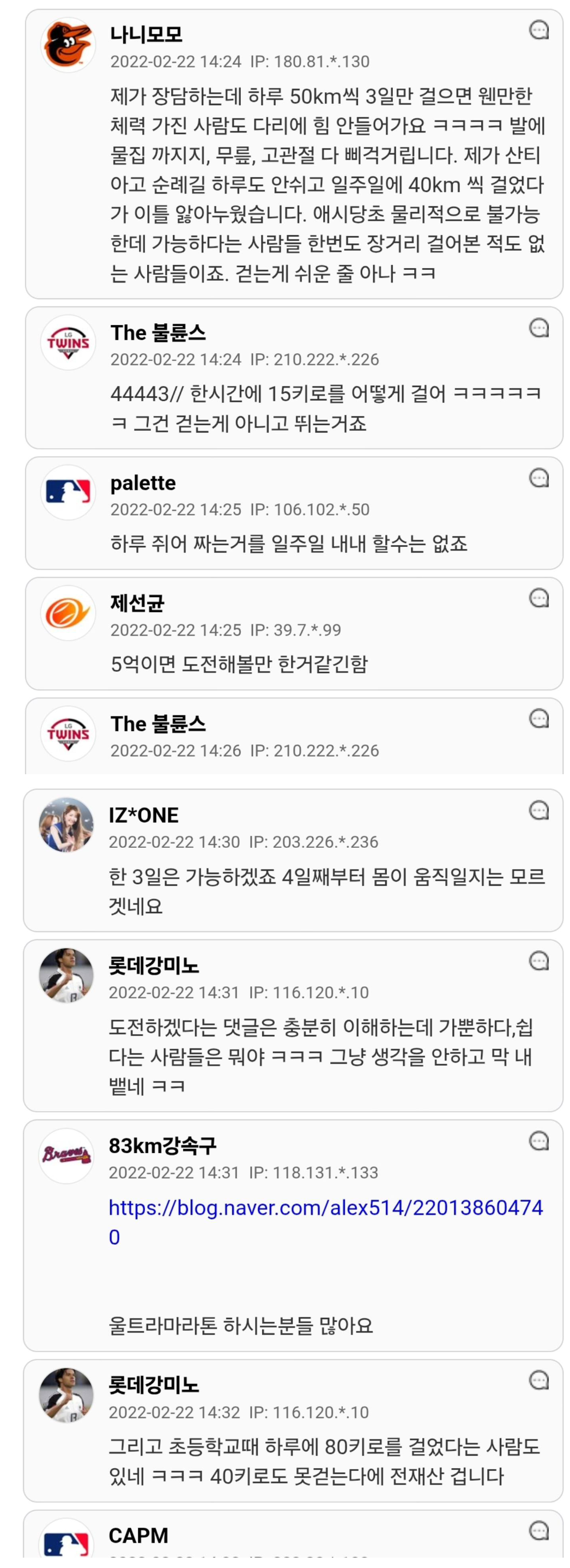Click the IZ*ONE member profile picture
Viewport: 570px width, 1568px height.
(x=68, y=825)
